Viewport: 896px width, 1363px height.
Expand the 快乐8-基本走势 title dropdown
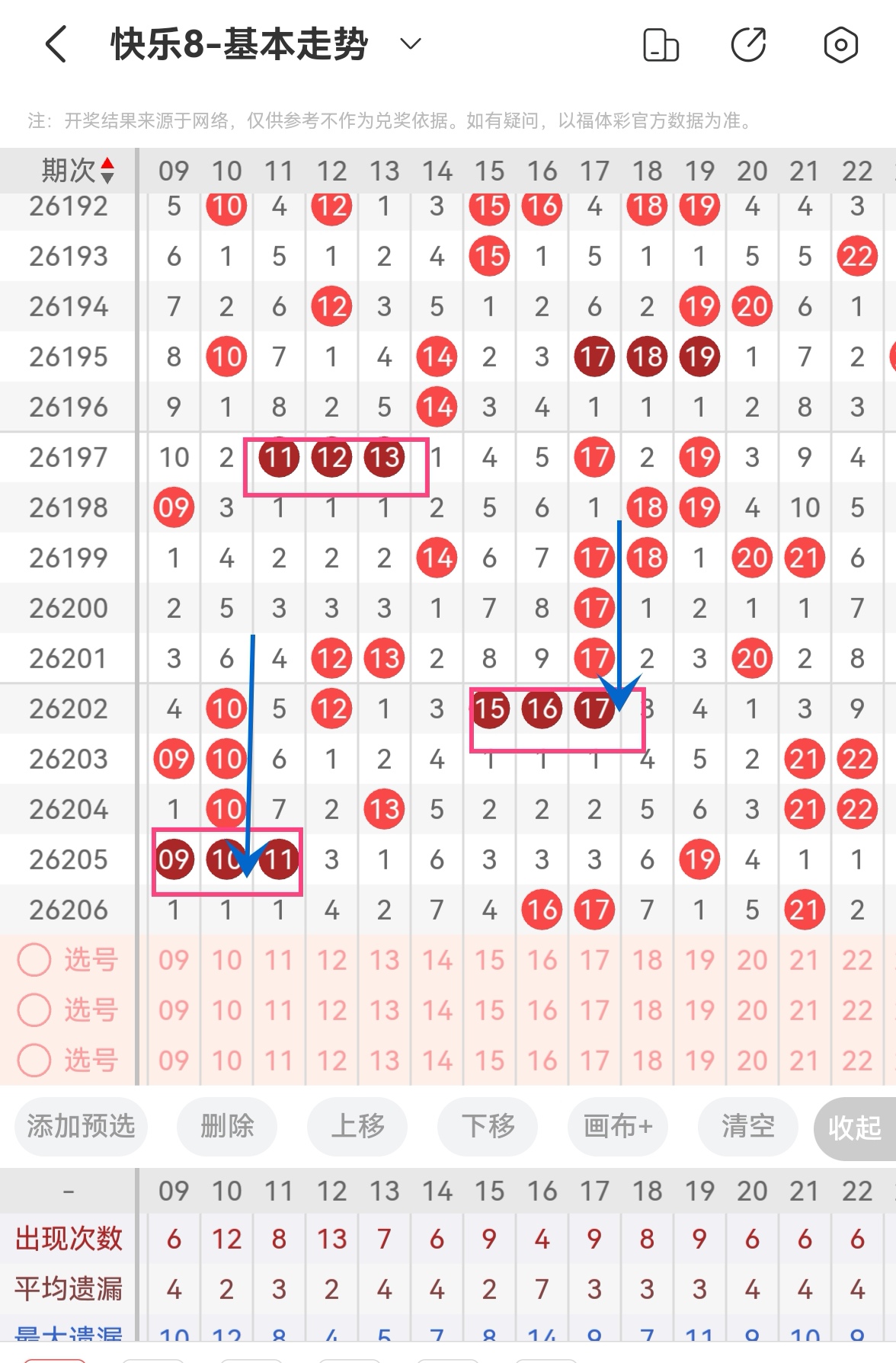point(411,43)
